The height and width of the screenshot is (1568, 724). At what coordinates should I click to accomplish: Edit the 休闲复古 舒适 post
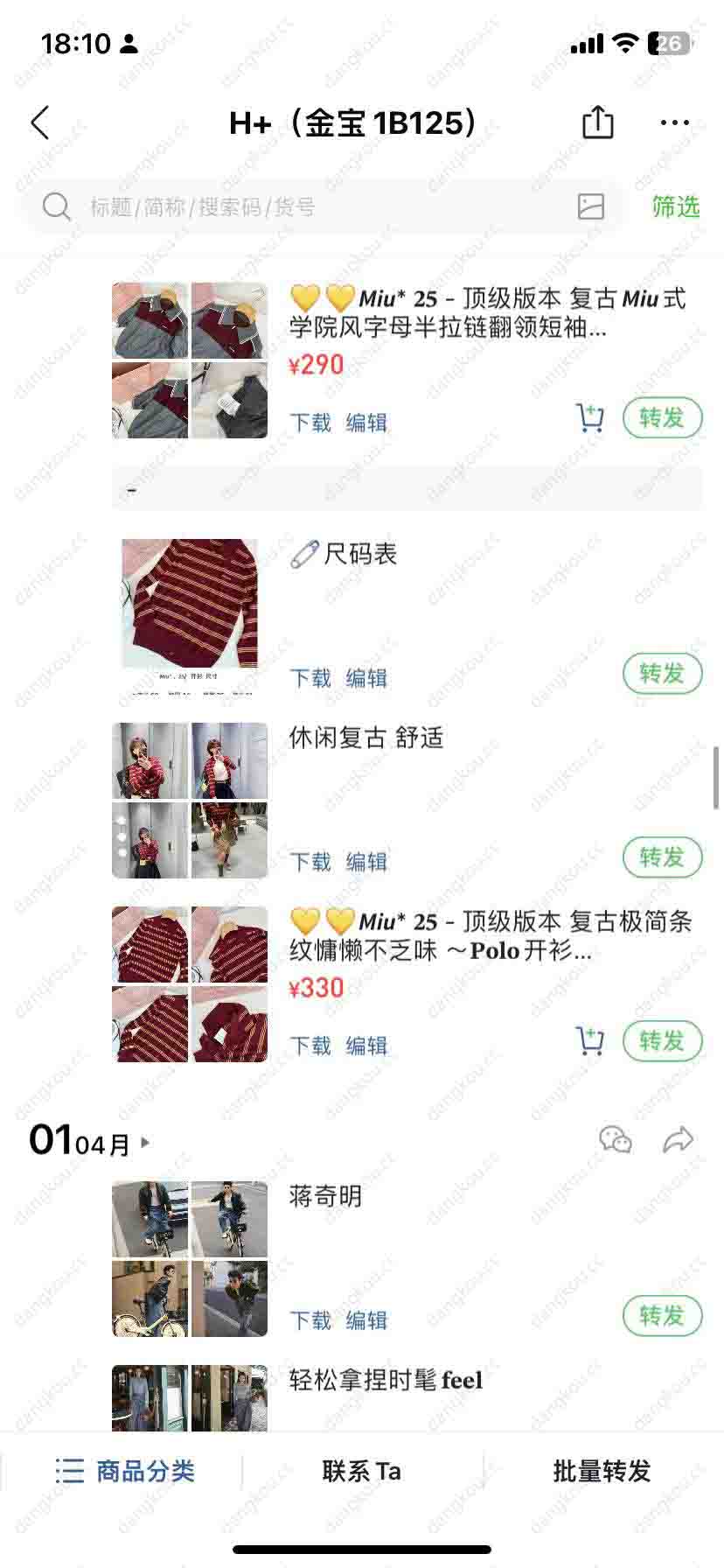366,862
